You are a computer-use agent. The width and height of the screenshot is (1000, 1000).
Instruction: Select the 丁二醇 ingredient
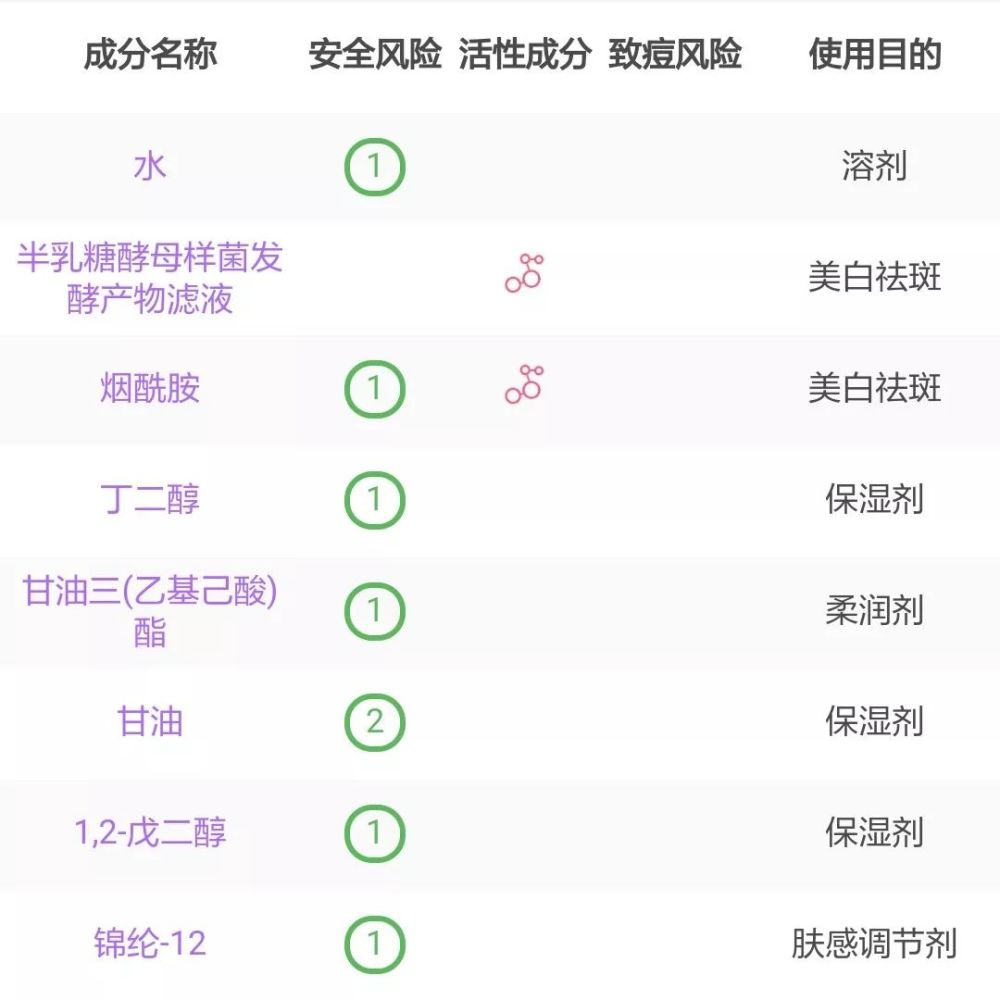[150, 499]
